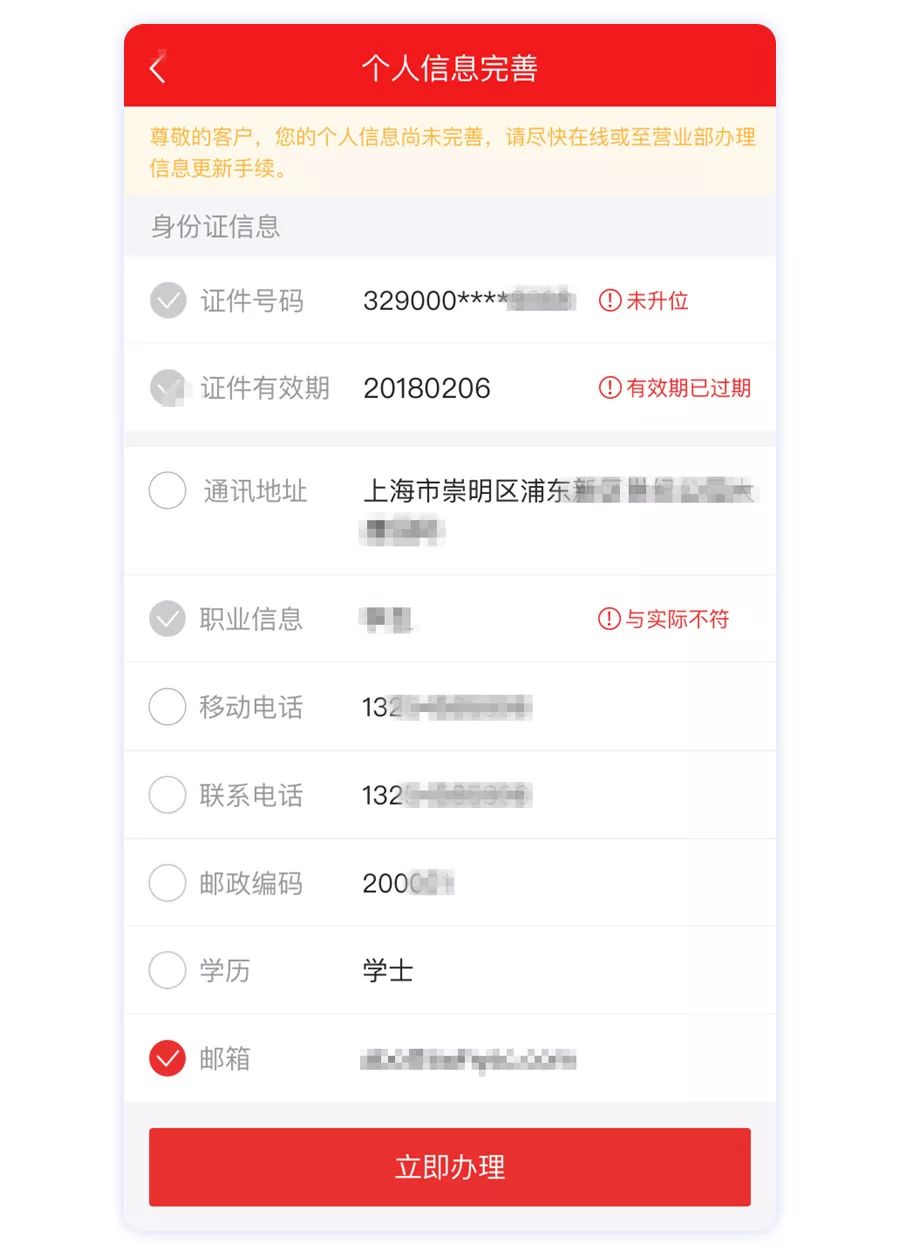Tap the 立即办理 button
Screen dimensions: 900x1258
[x=450, y=1167]
